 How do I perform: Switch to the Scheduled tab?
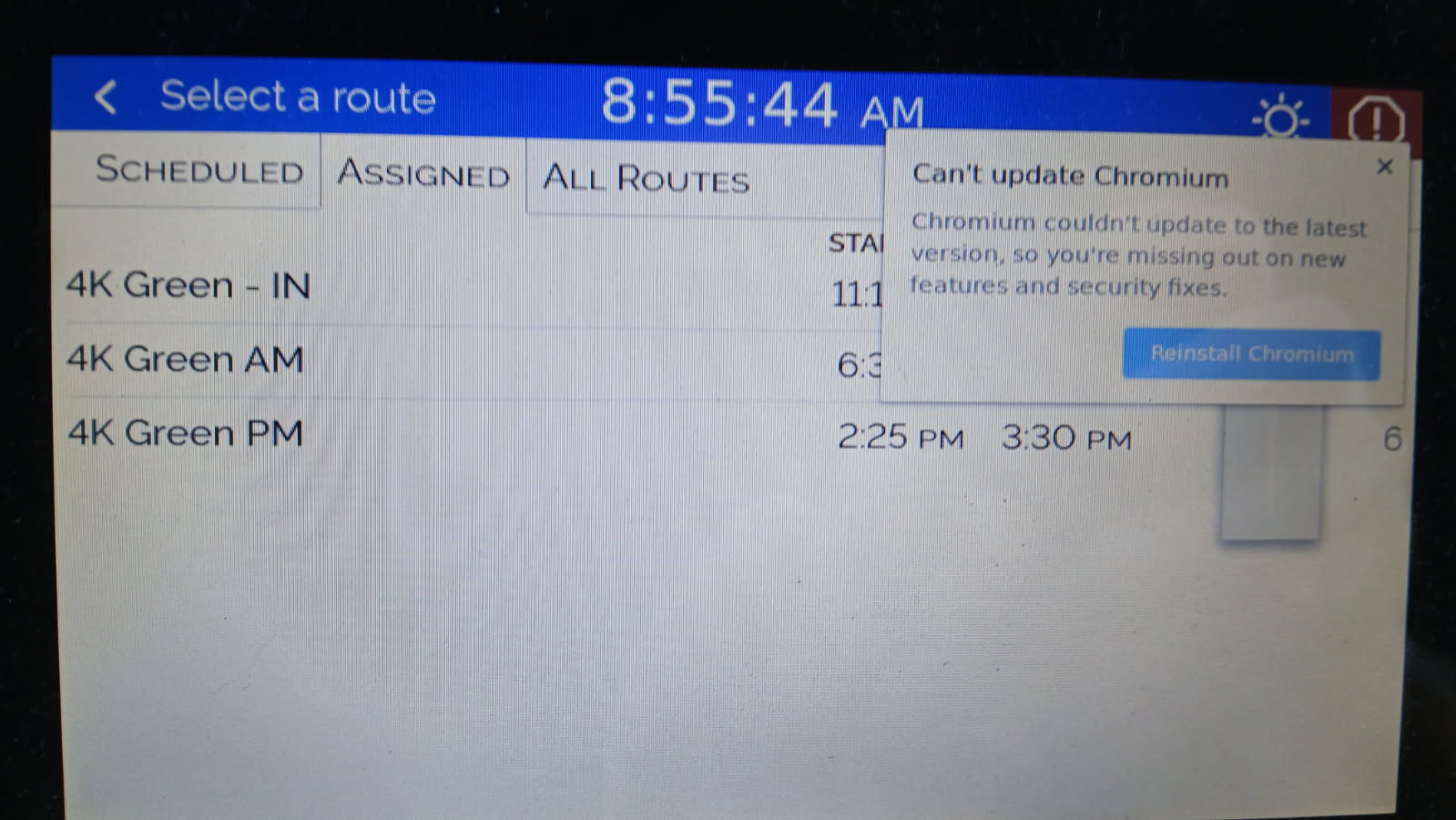[199, 170]
